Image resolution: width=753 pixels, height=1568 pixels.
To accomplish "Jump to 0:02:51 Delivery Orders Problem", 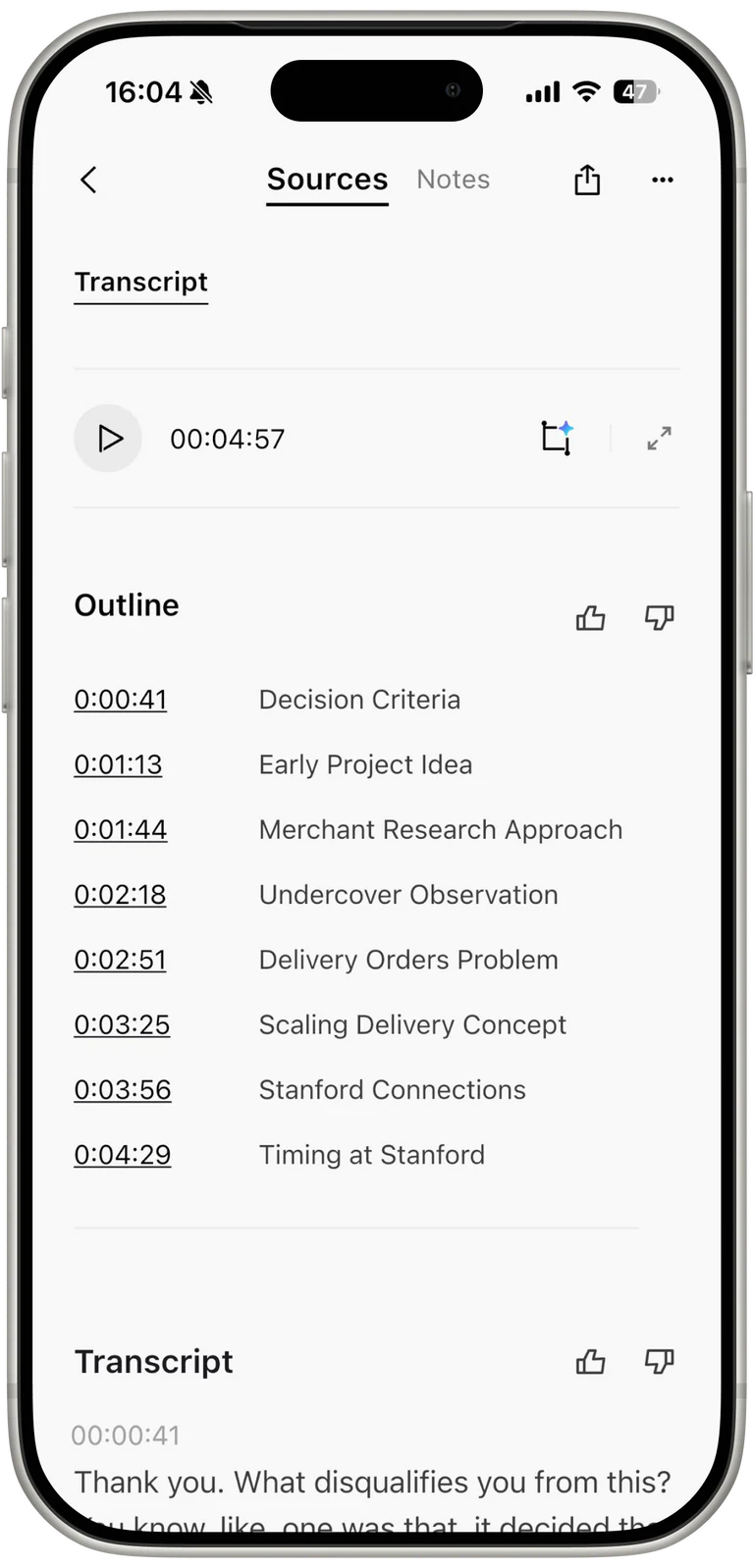I will (x=120, y=960).
